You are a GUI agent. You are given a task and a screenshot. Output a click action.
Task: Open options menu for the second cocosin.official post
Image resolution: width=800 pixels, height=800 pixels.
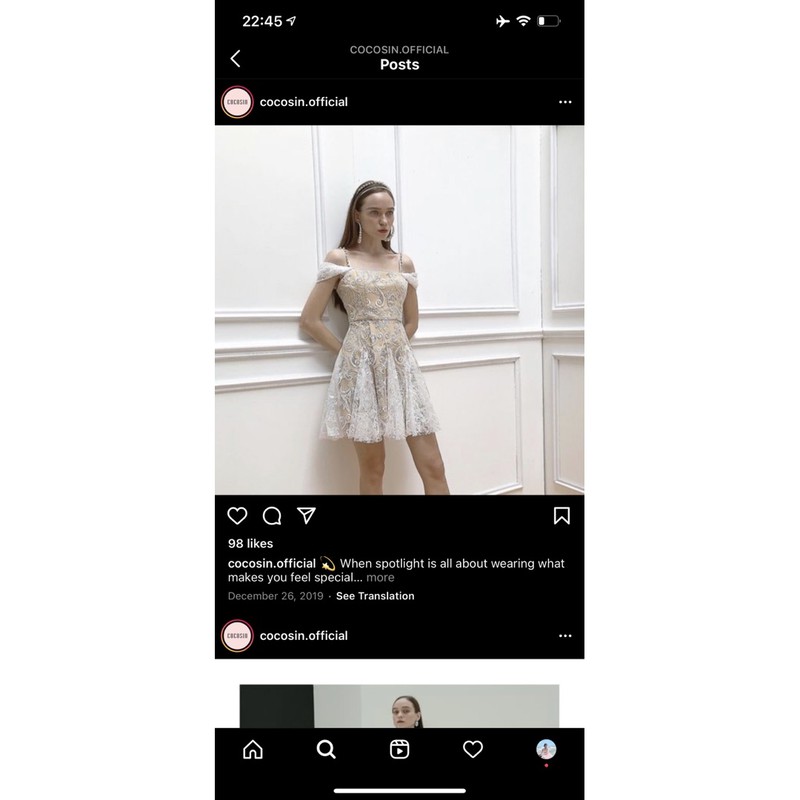(565, 636)
